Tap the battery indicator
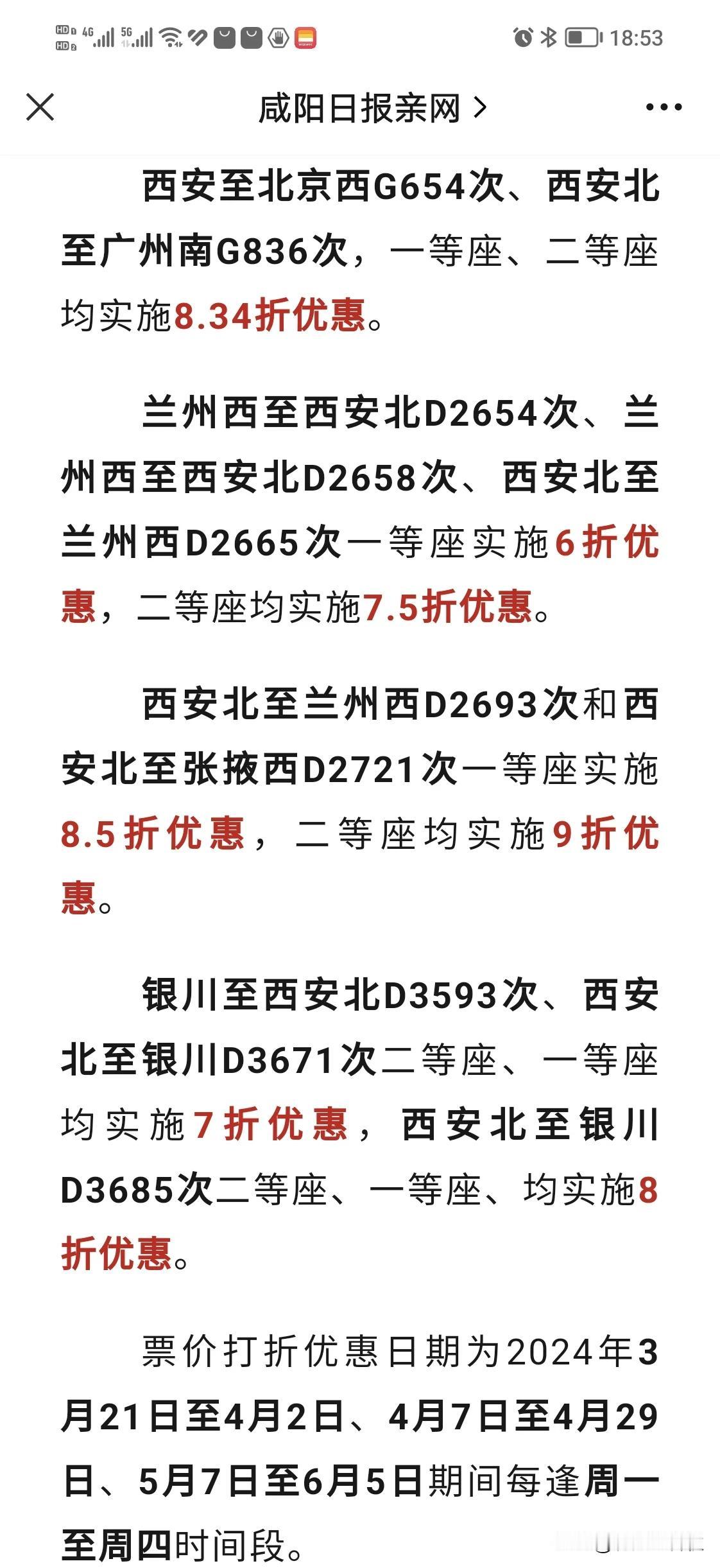 pyautogui.click(x=583, y=37)
